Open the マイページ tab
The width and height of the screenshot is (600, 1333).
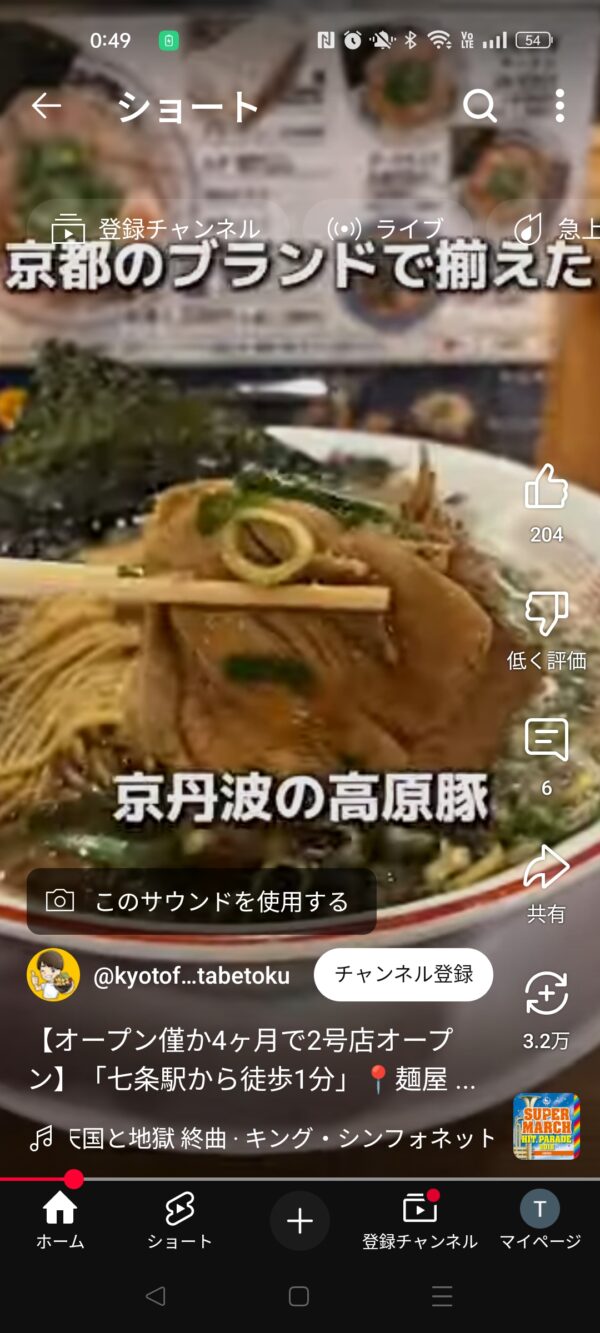[x=540, y=1220]
